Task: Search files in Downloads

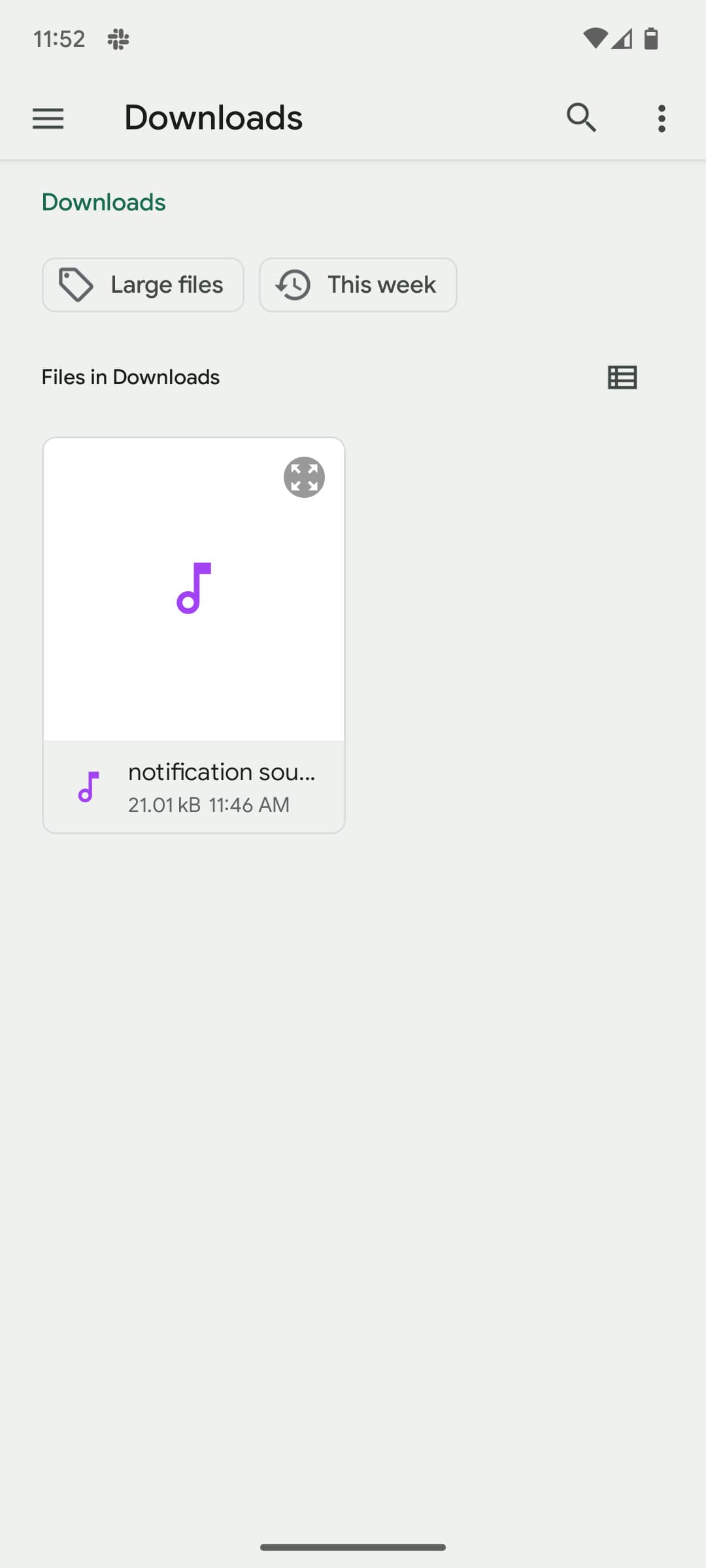Action: click(581, 118)
